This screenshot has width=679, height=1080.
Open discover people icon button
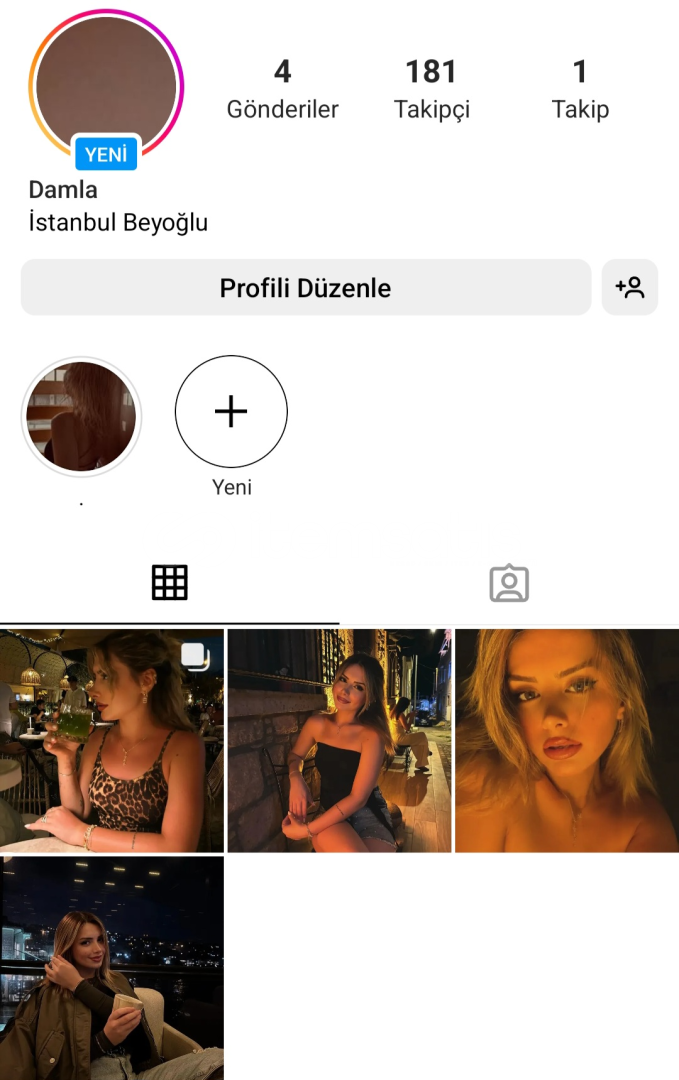(x=630, y=288)
